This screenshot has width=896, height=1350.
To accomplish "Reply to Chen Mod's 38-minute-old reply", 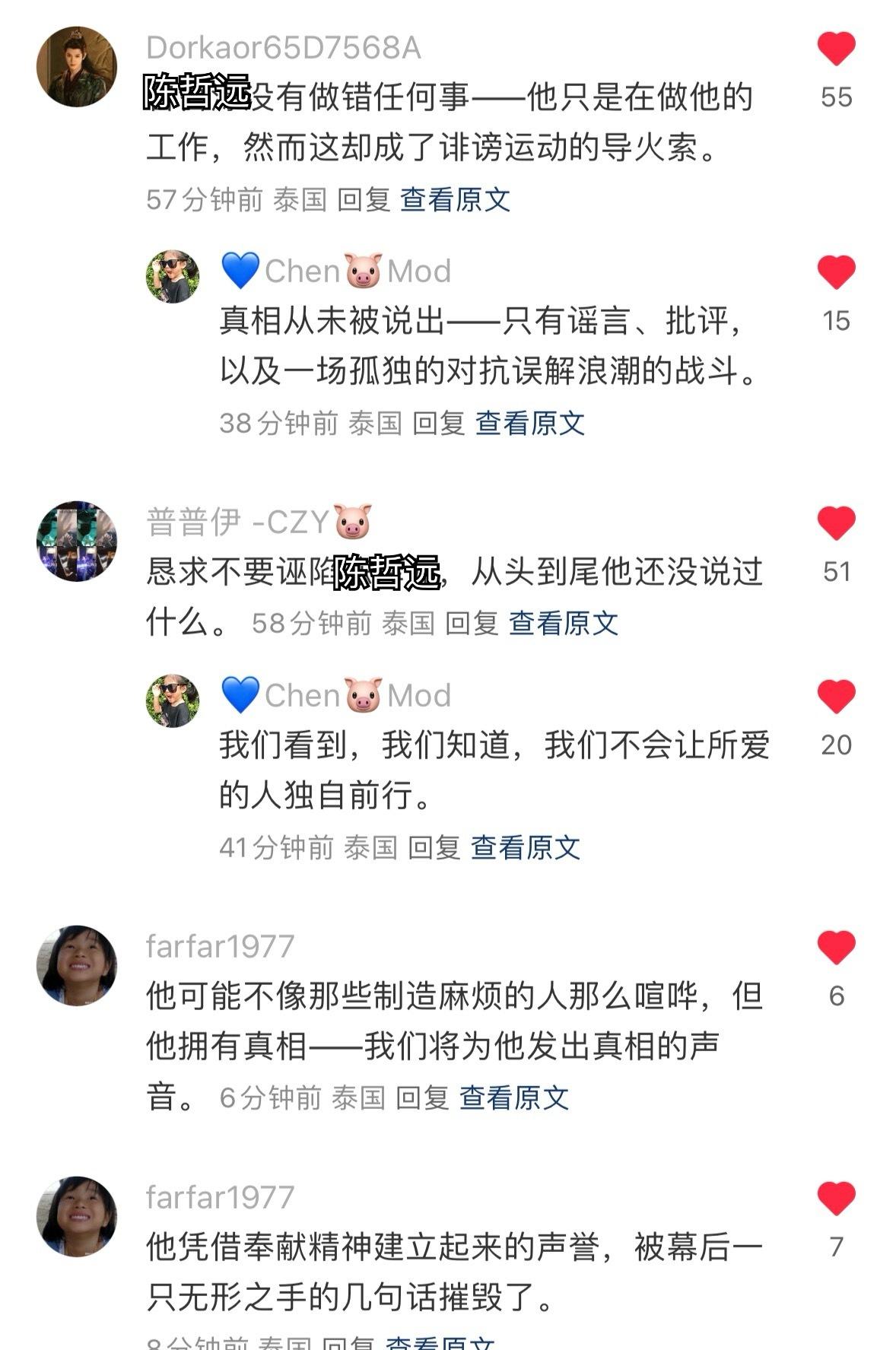I will [x=438, y=424].
